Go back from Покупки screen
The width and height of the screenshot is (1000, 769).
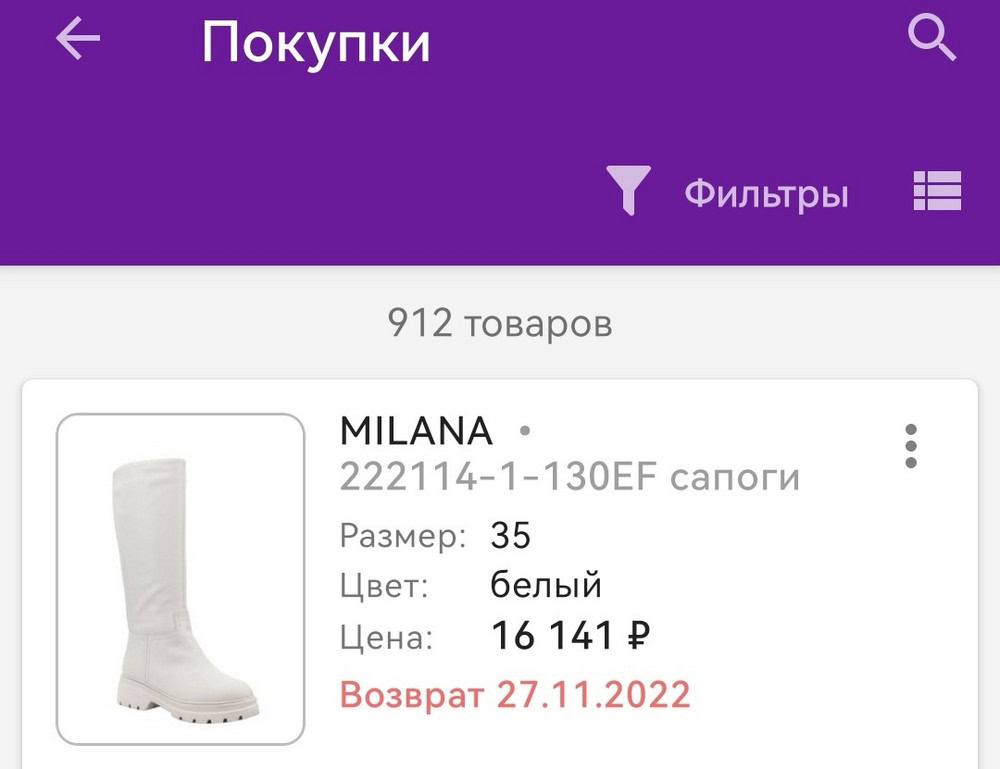(x=78, y=40)
